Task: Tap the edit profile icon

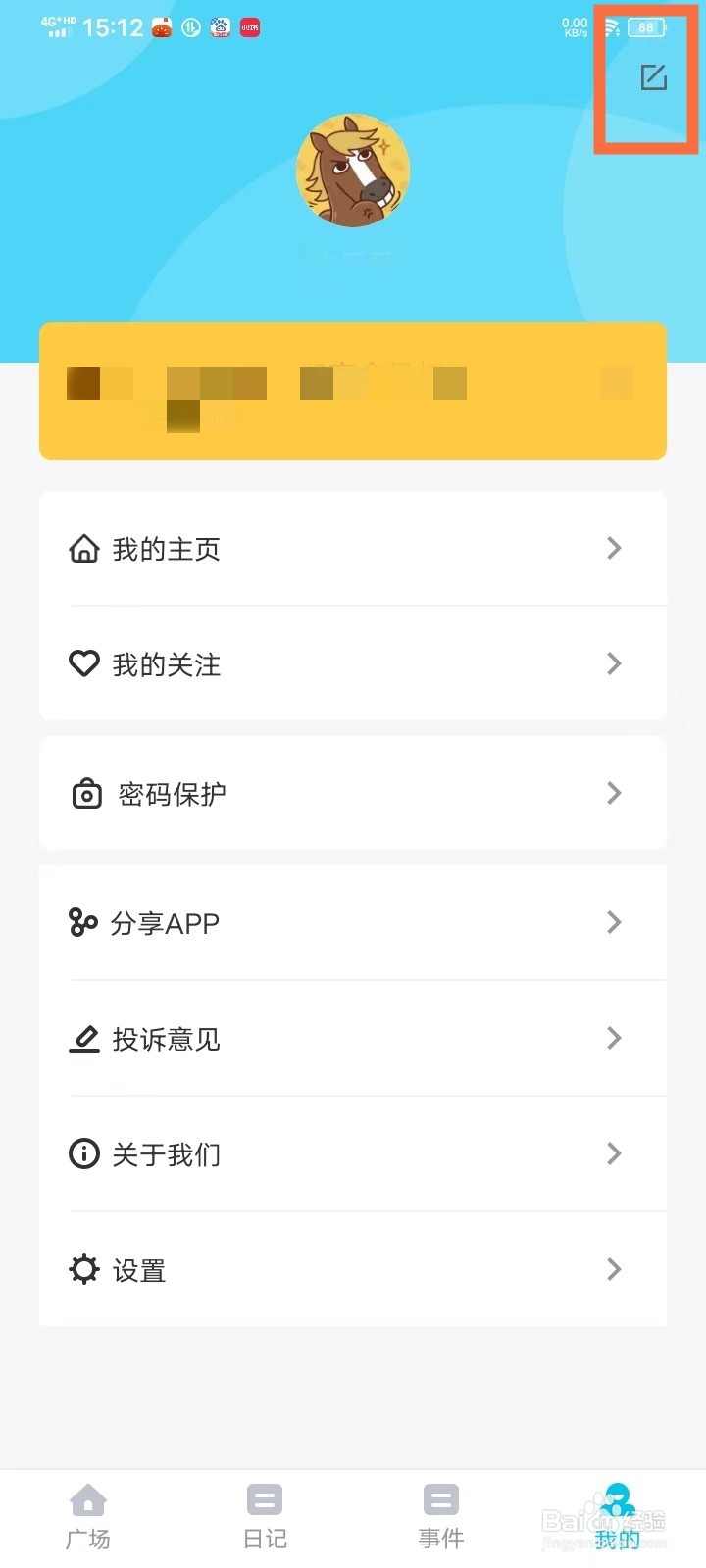Action: tap(653, 77)
